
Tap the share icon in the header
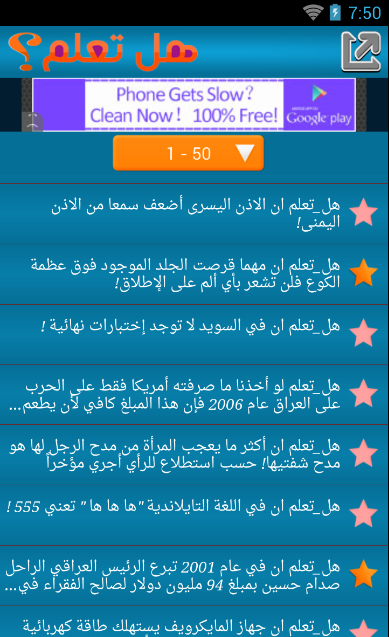(361, 52)
